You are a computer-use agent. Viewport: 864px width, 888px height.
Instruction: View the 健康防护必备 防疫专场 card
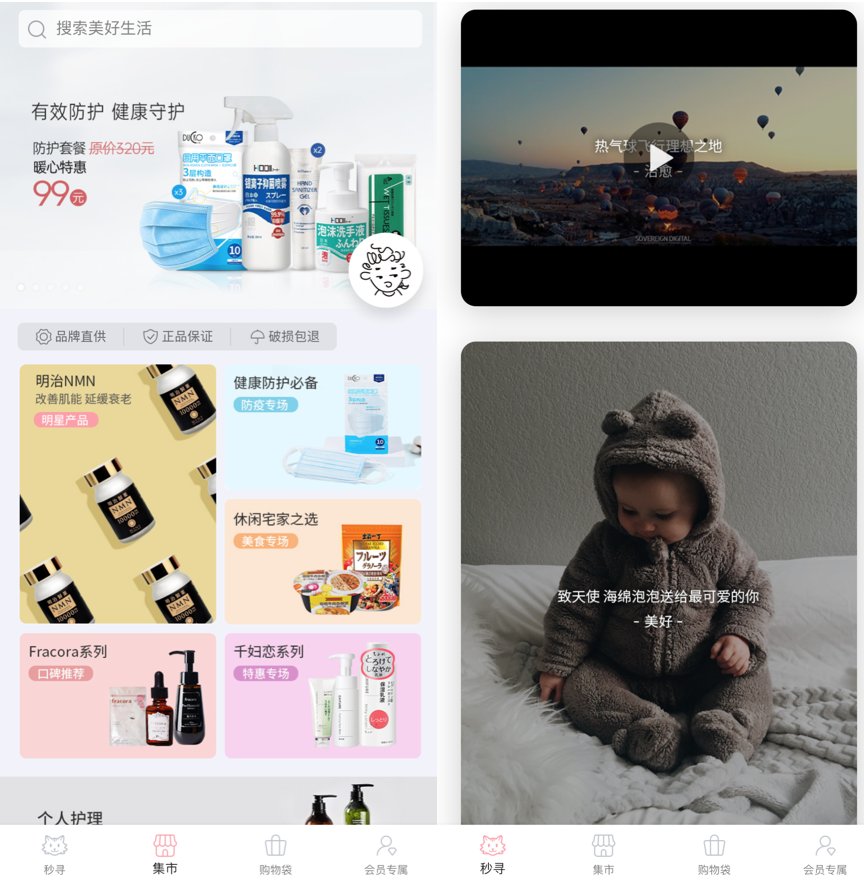322,427
